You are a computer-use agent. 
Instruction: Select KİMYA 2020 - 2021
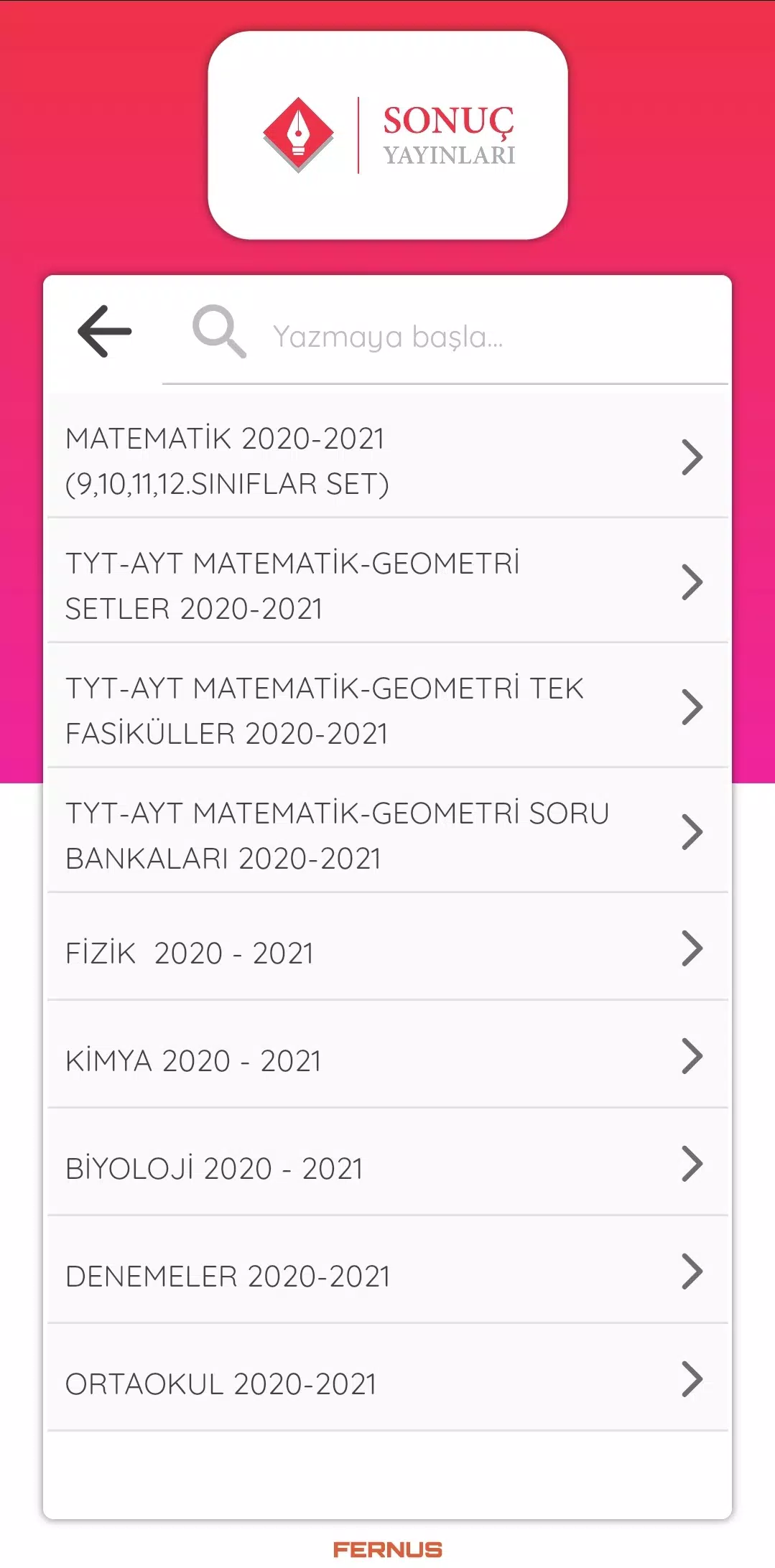pyautogui.click(x=388, y=1055)
